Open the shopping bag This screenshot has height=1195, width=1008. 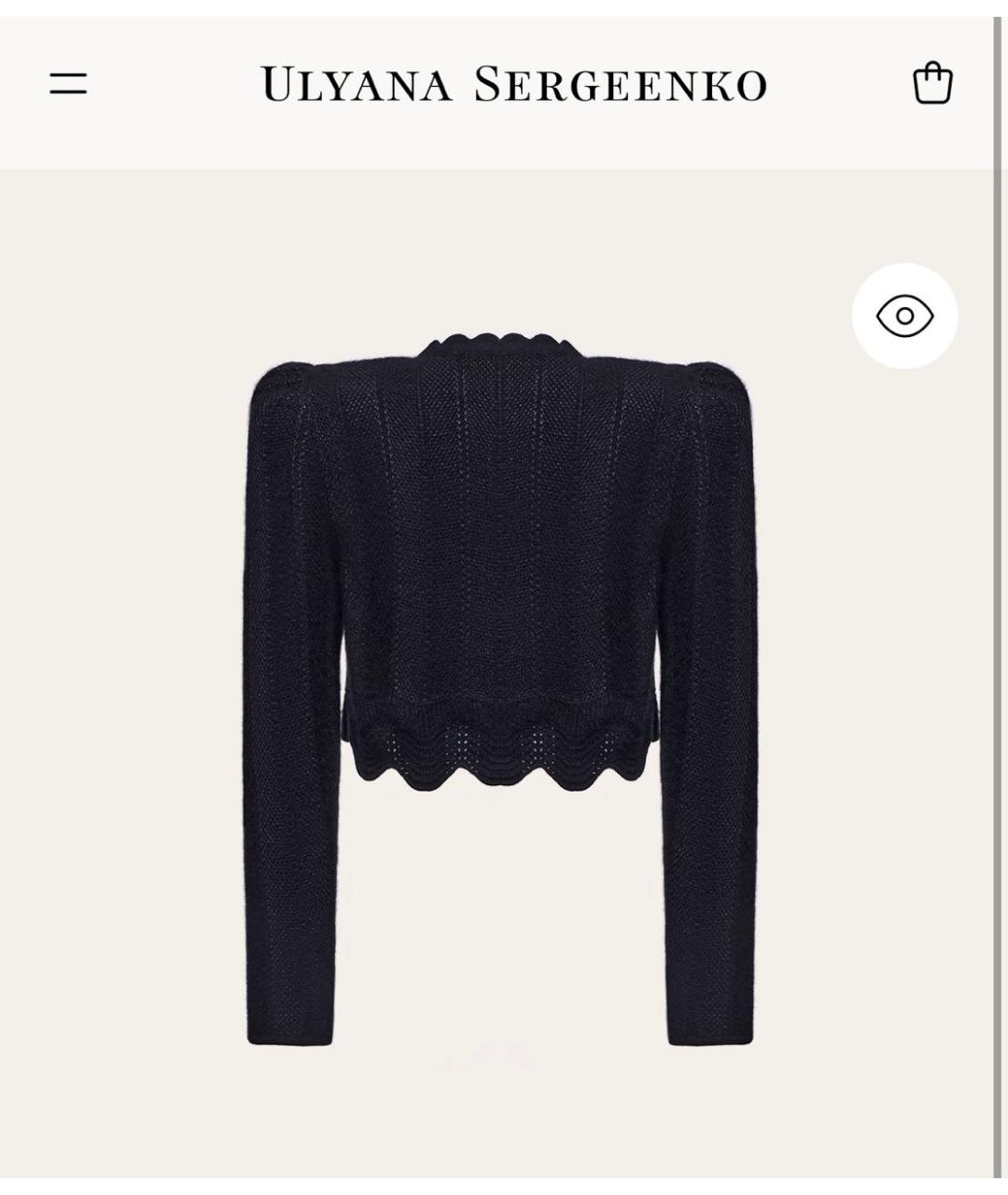point(931,83)
